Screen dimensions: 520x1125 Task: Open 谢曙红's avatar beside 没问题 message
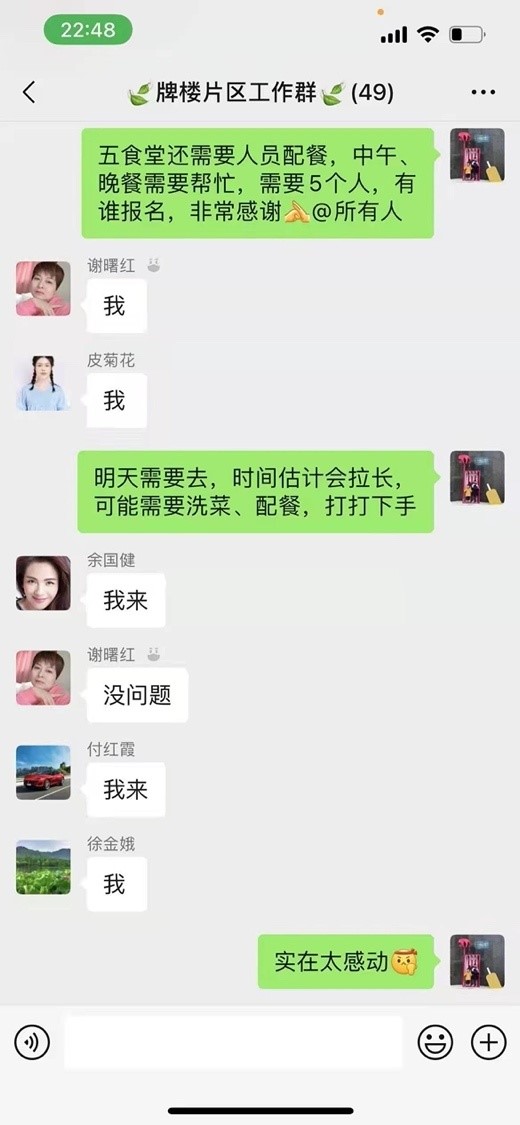point(43,677)
